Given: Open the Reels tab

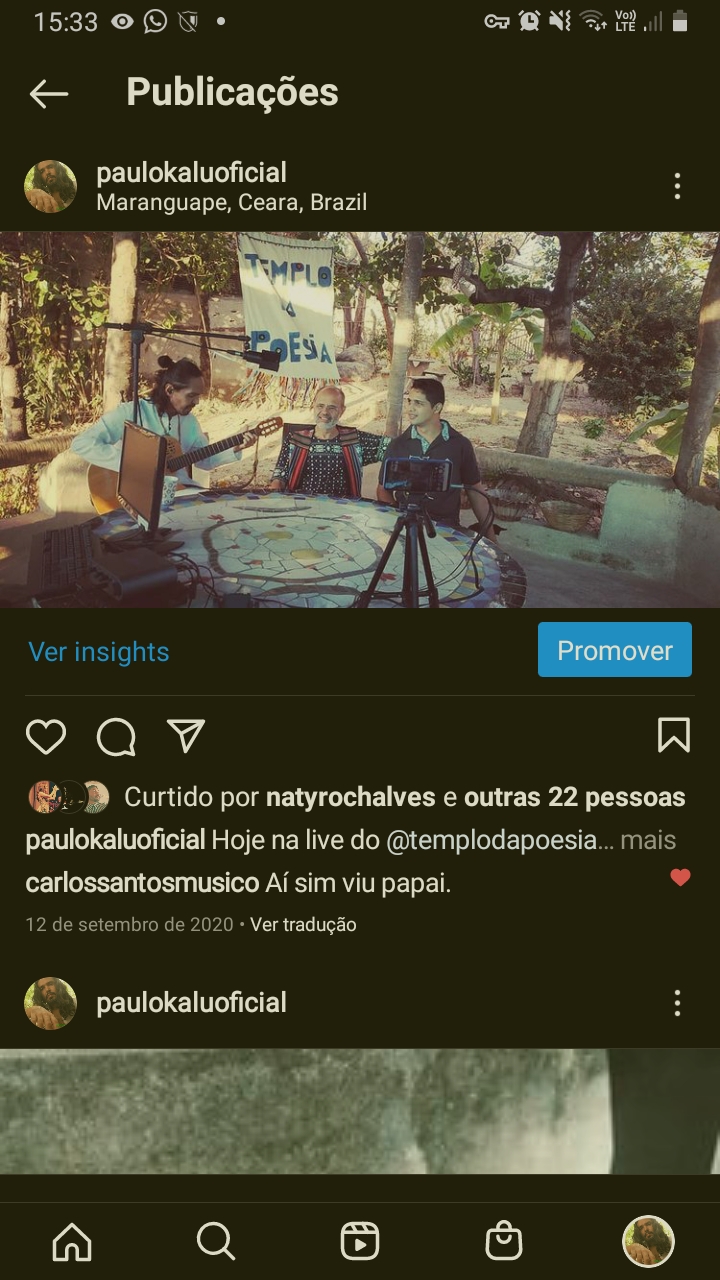Looking at the screenshot, I should (x=360, y=1242).
